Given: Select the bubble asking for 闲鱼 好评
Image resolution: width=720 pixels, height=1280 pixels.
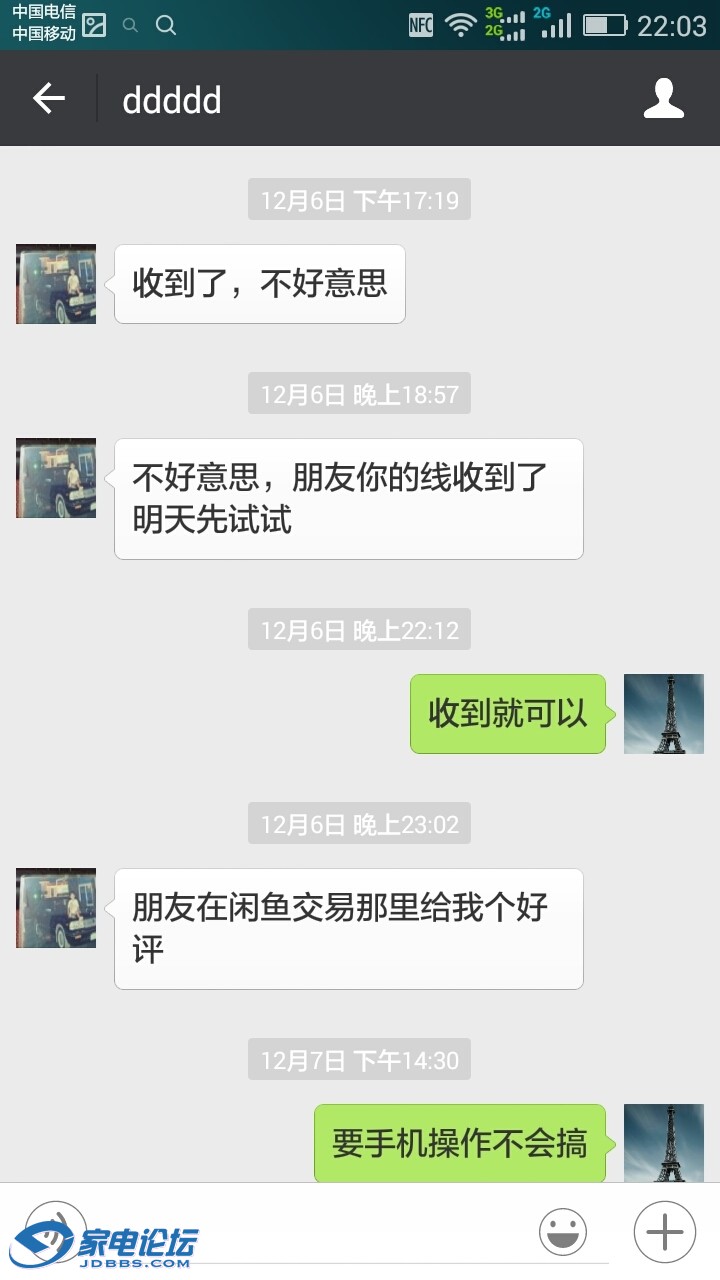Looking at the screenshot, I should 347,928.
